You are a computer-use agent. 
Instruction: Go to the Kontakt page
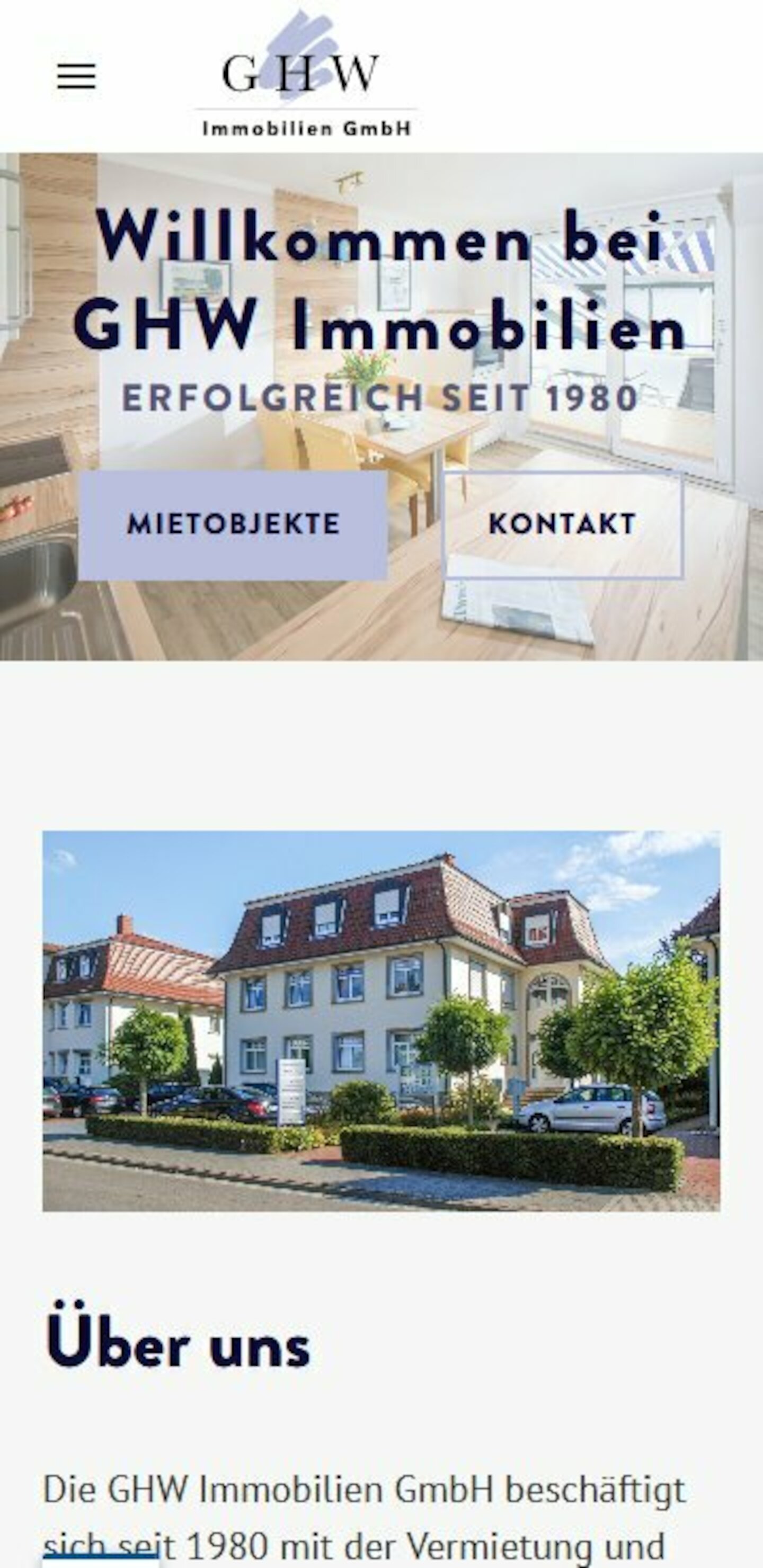(563, 524)
